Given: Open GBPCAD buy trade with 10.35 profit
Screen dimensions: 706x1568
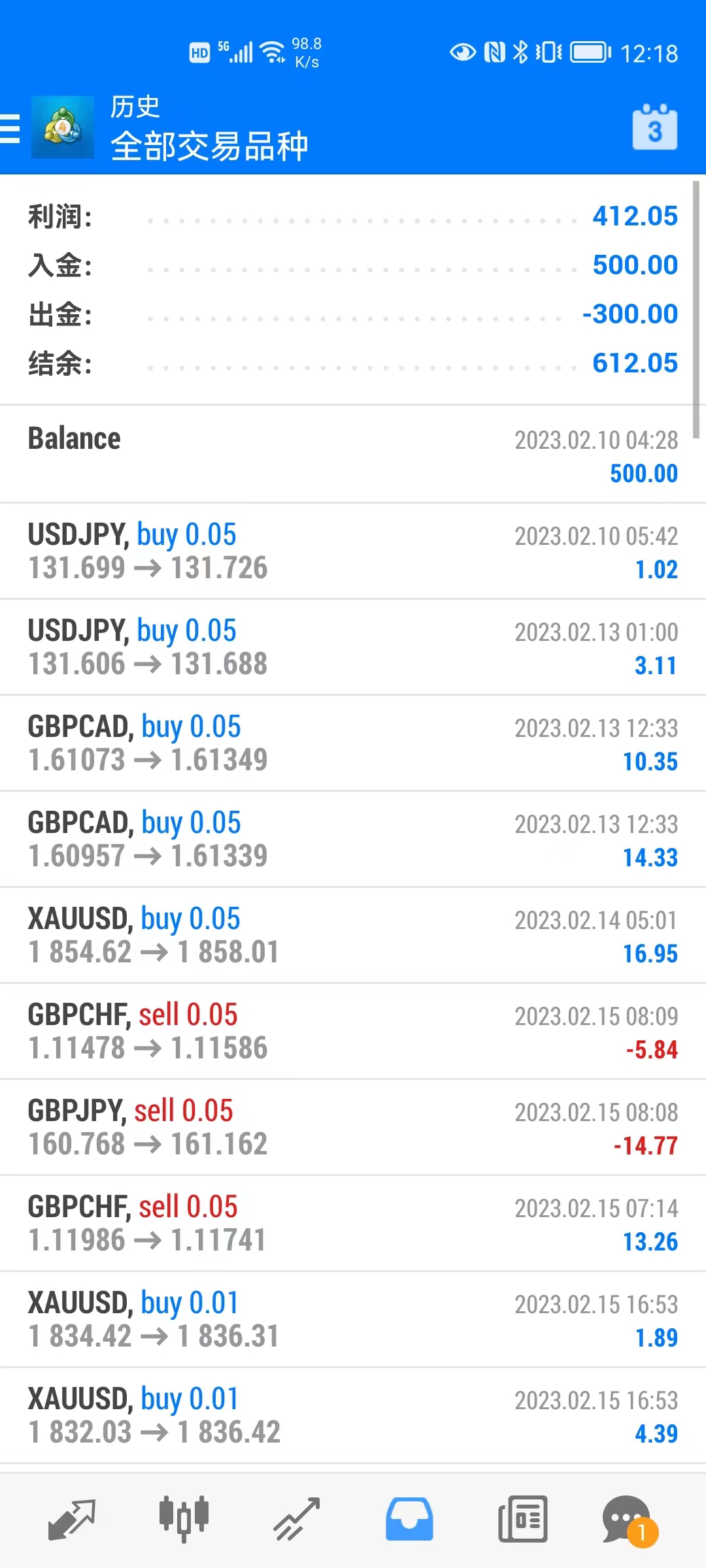Looking at the screenshot, I should pos(353,743).
